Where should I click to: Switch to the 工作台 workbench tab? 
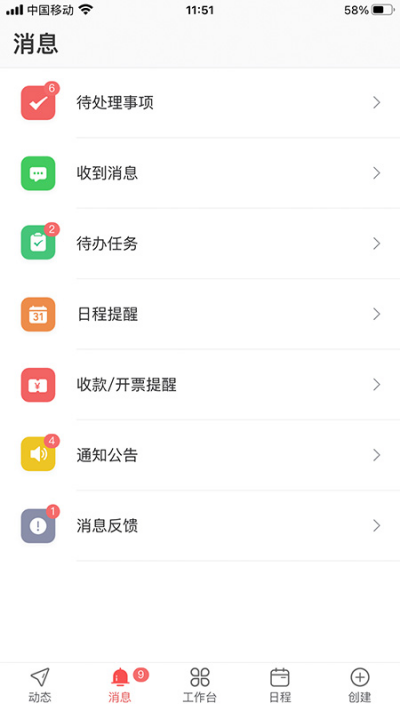pos(200,686)
